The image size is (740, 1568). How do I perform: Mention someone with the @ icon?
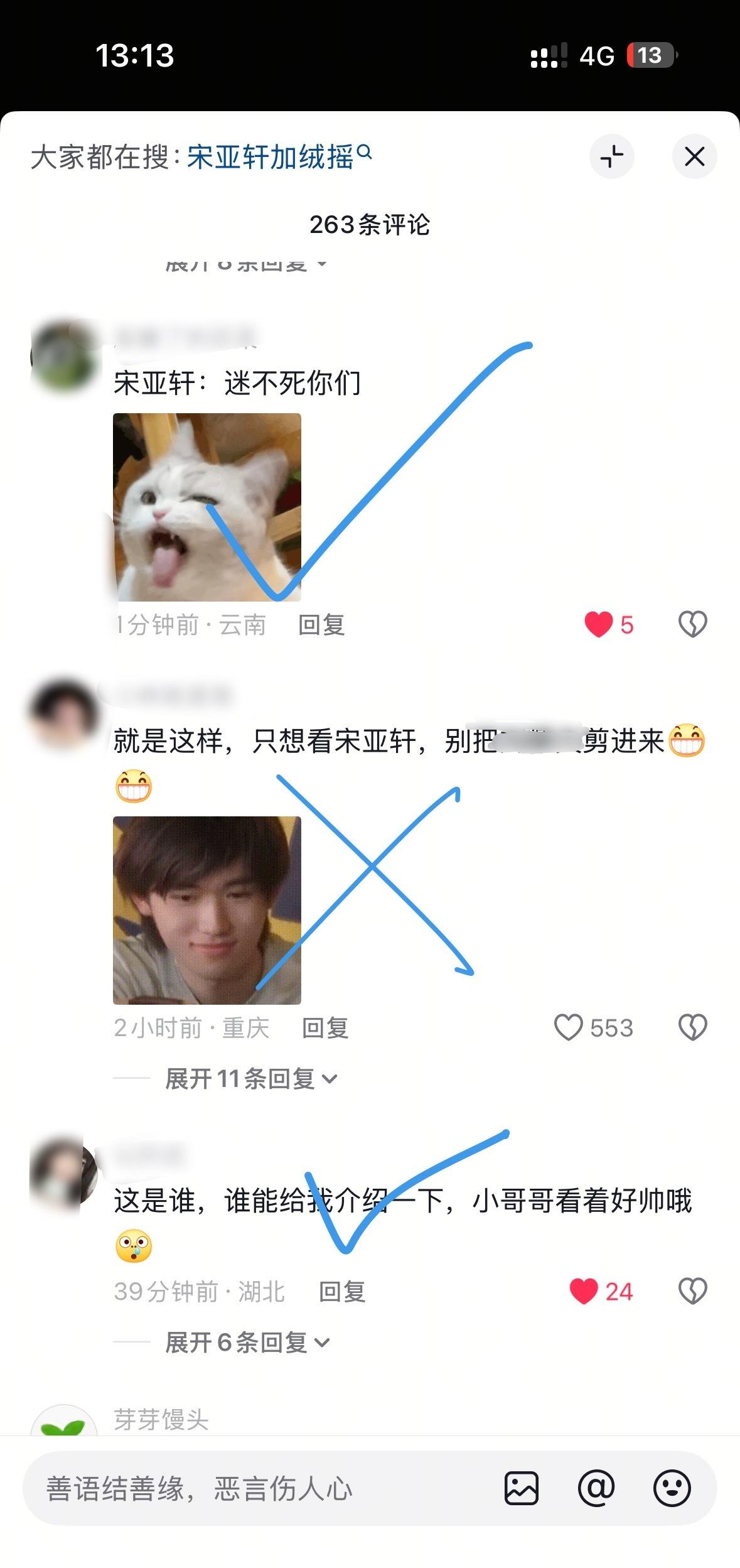[596, 1488]
